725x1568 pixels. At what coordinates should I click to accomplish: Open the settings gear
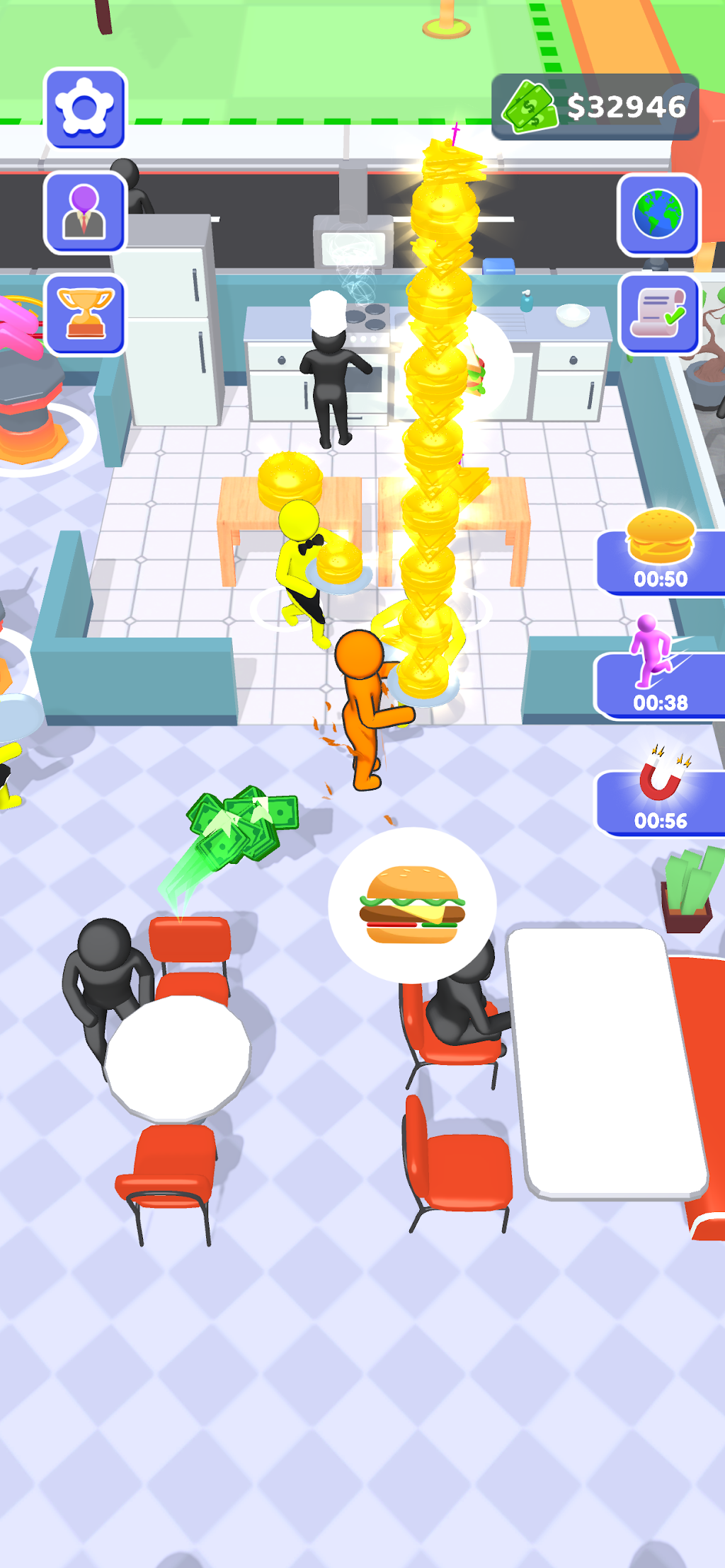[x=85, y=108]
